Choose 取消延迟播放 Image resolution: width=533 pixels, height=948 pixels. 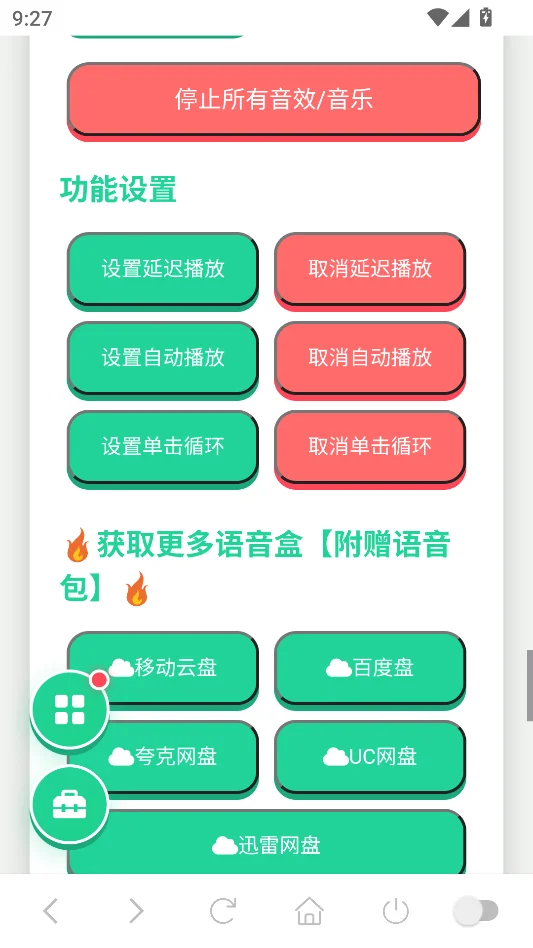click(370, 269)
